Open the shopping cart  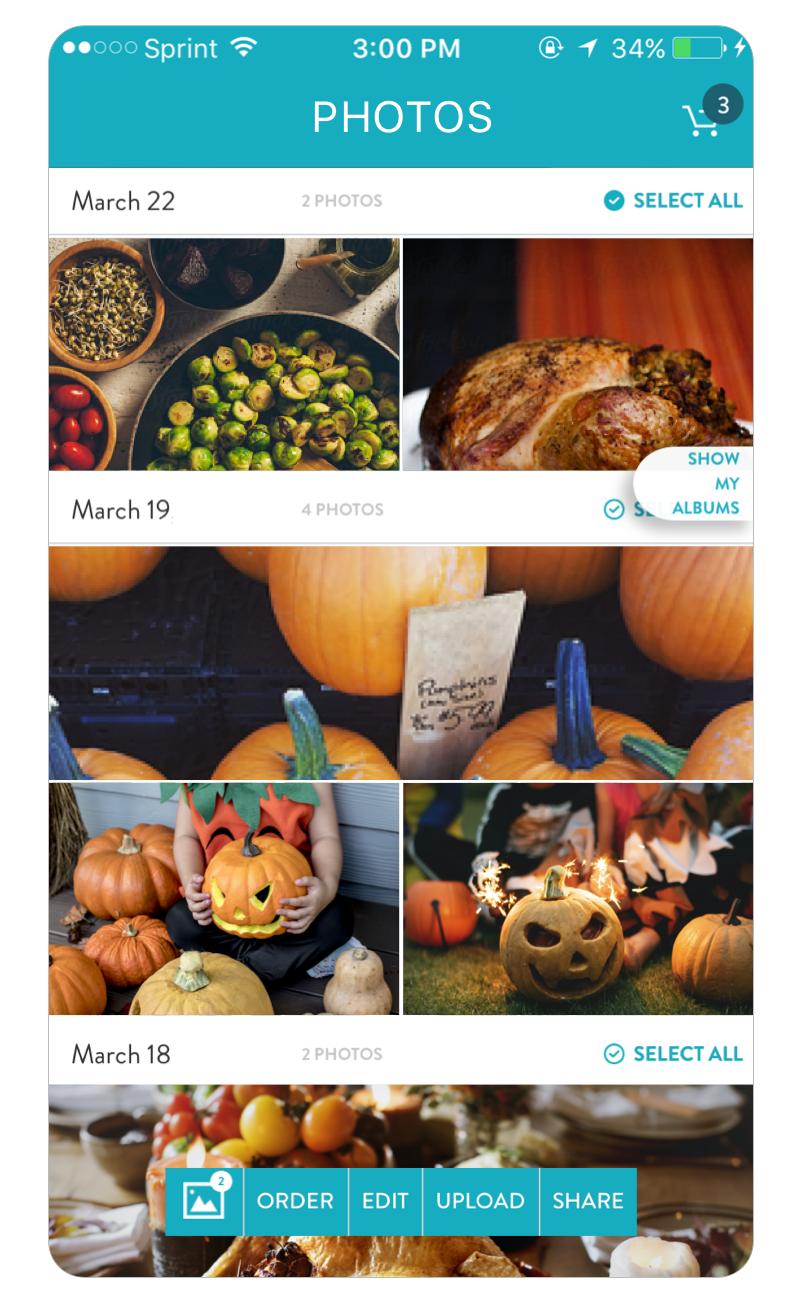click(x=702, y=120)
